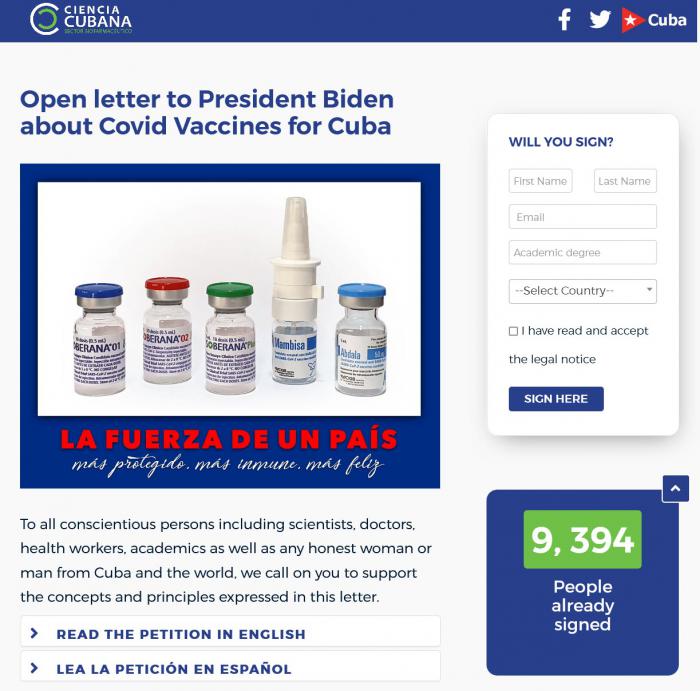Image resolution: width=700 pixels, height=691 pixels.
Task: Expand Lea la petición en español
Action: 230,668
